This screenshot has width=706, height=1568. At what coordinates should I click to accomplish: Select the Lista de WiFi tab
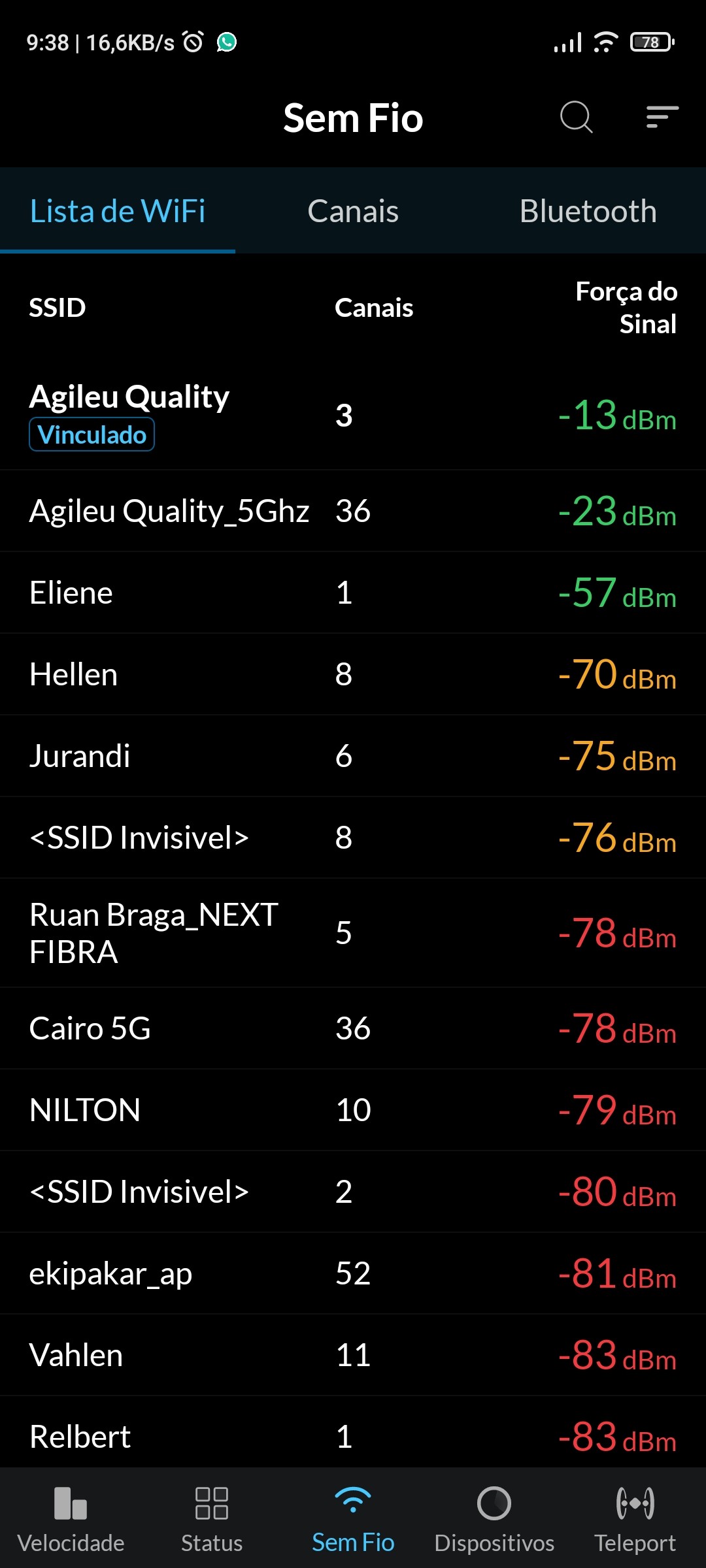(118, 211)
